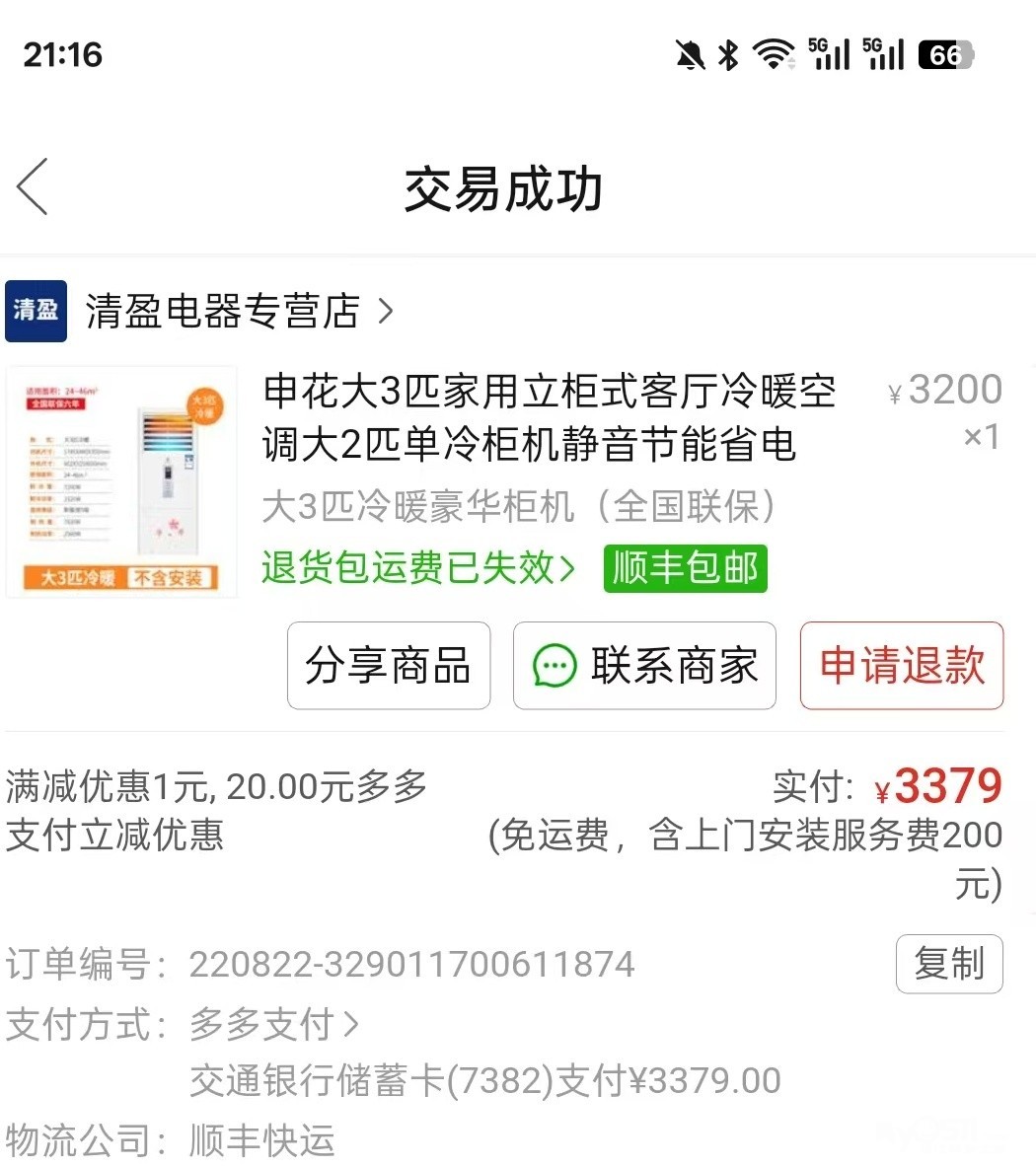This screenshot has height=1167, width=1036.
Task: Contact the seller via 联系商家
Action: tap(644, 666)
